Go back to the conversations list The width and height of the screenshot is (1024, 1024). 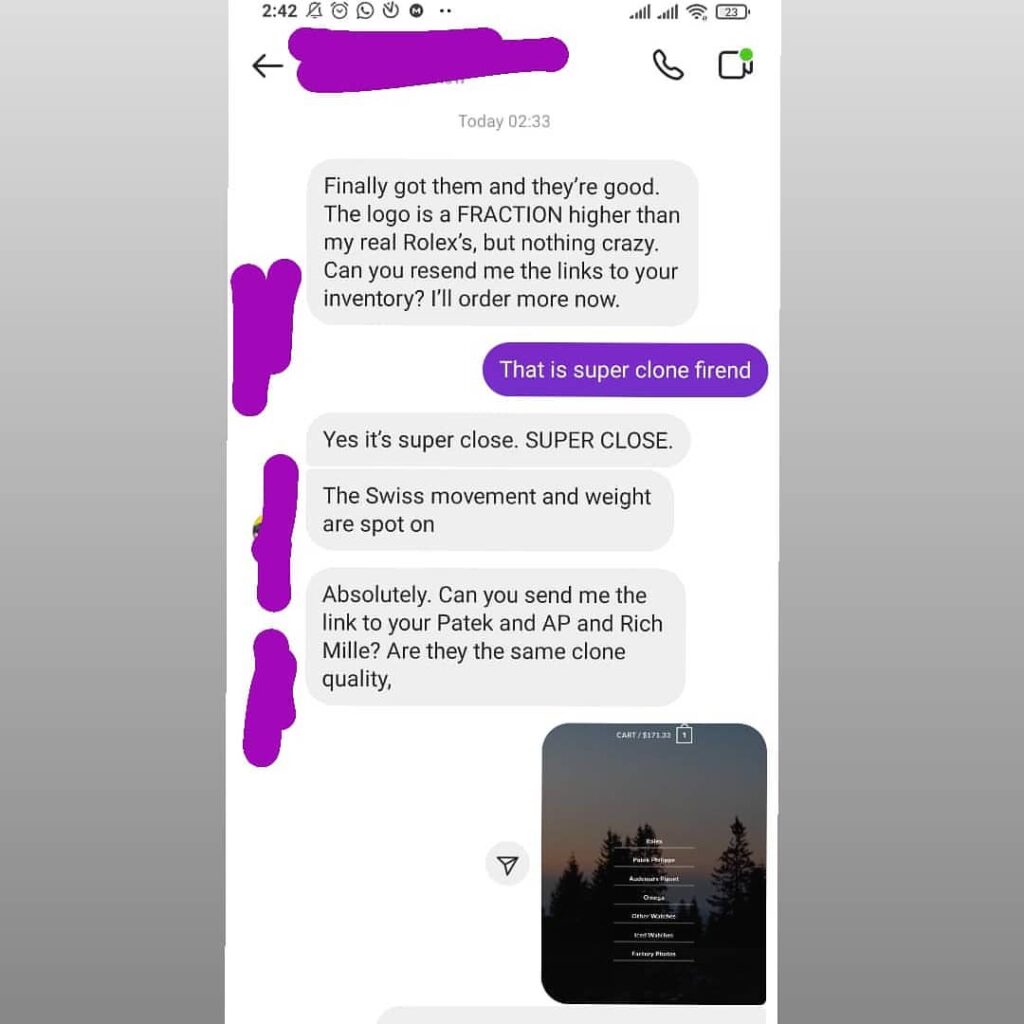[267, 66]
